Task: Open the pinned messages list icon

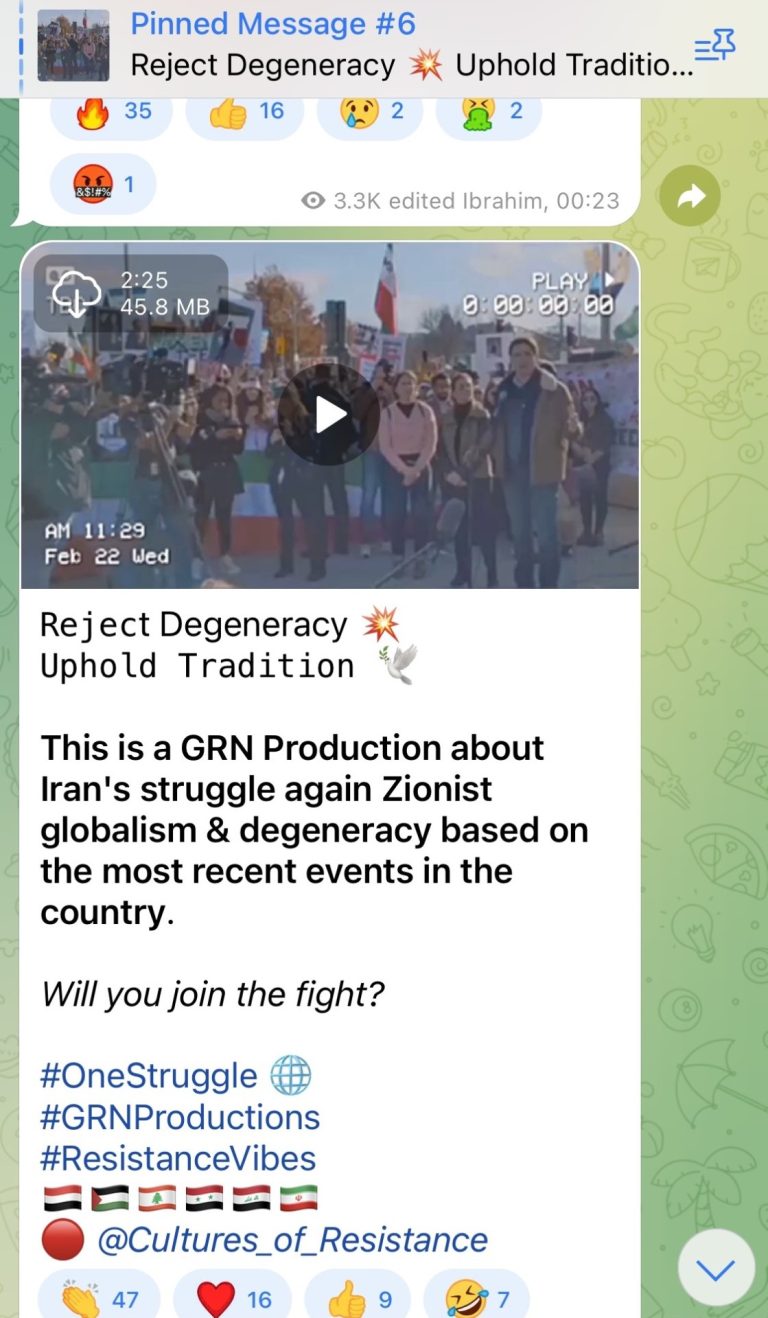Action: (715, 46)
